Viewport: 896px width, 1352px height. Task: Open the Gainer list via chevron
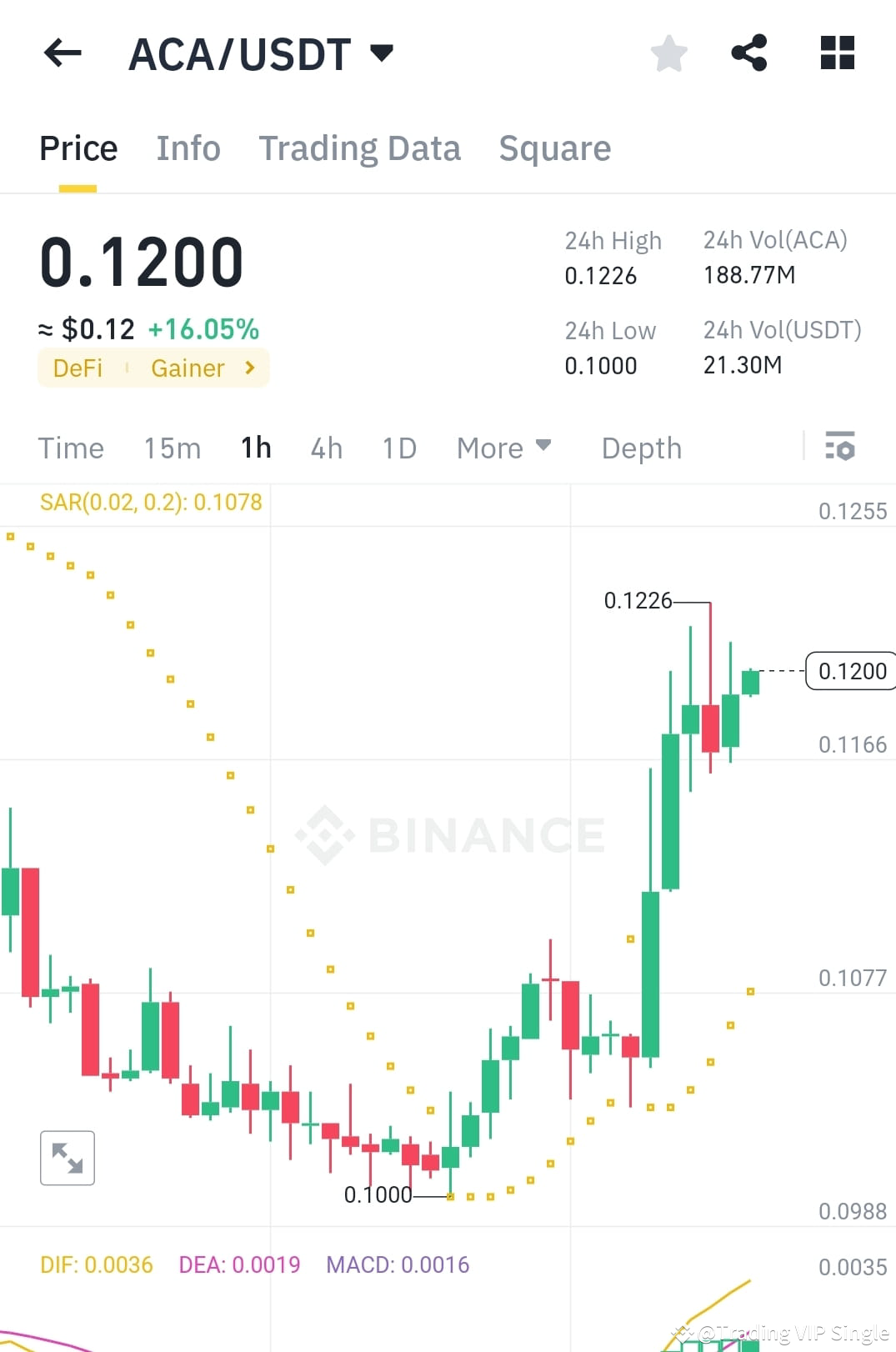(x=250, y=368)
